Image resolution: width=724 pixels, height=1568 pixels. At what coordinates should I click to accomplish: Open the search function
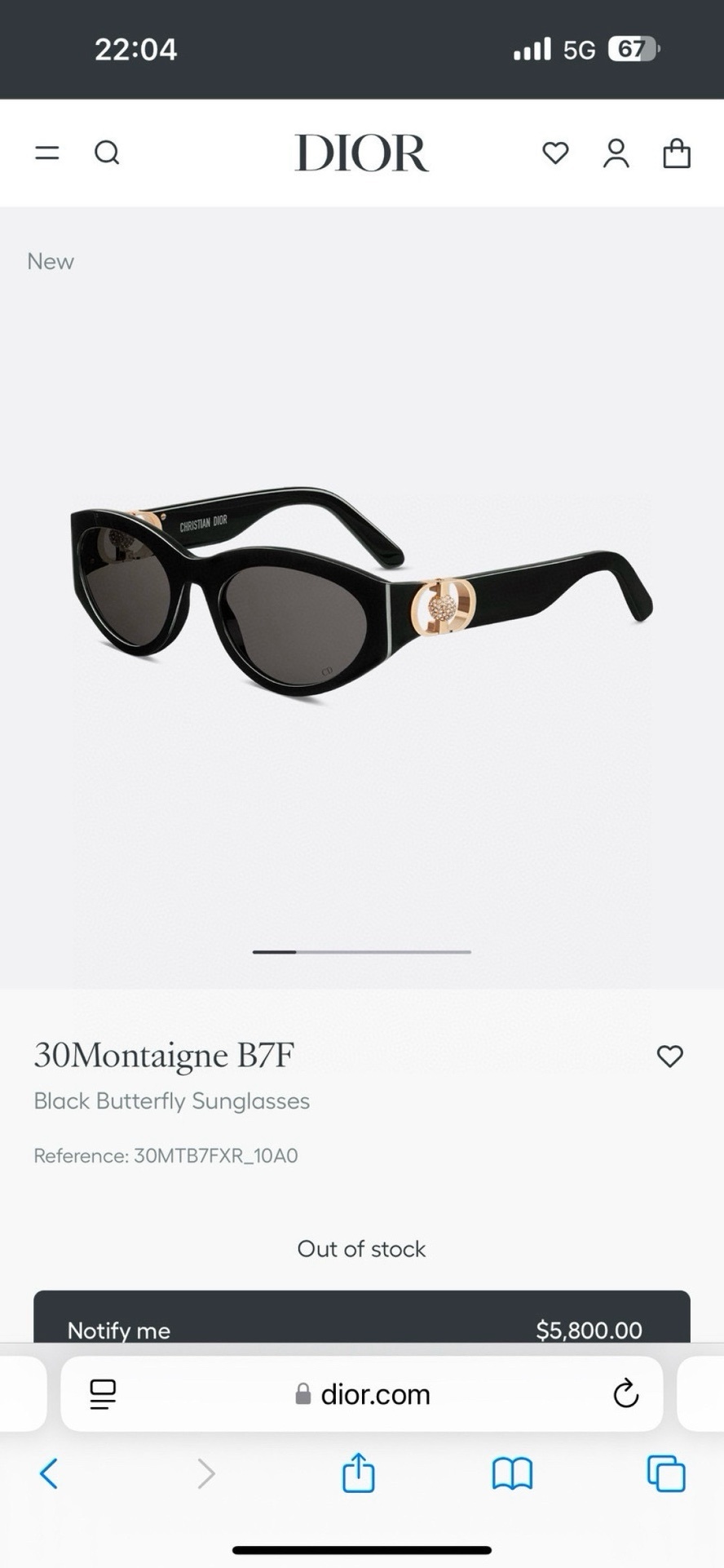[107, 153]
